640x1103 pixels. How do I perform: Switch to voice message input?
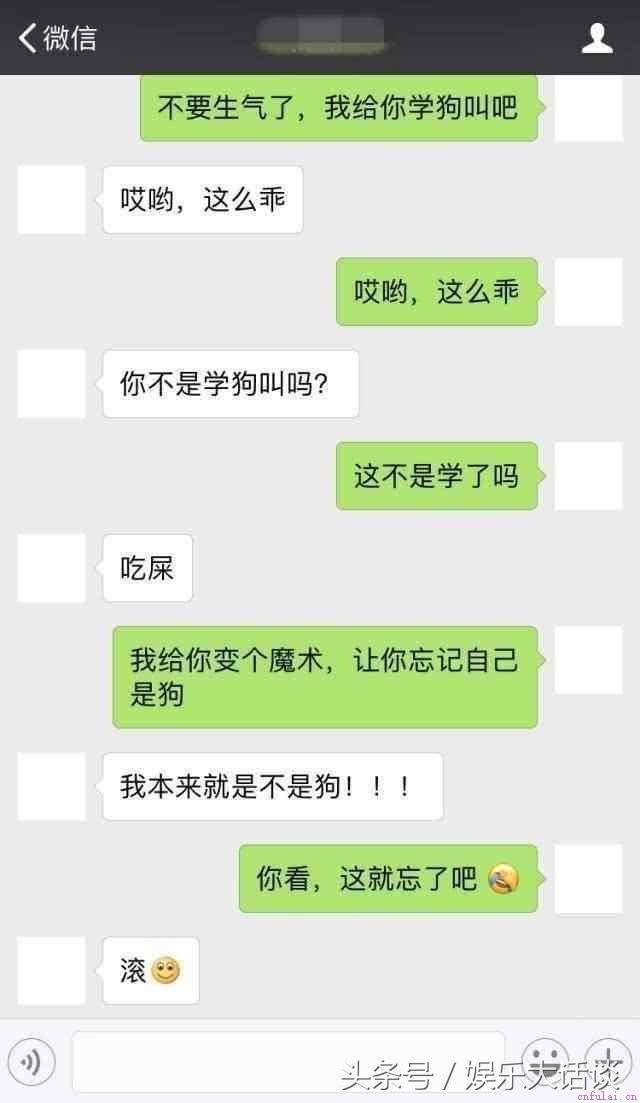click(x=32, y=1062)
